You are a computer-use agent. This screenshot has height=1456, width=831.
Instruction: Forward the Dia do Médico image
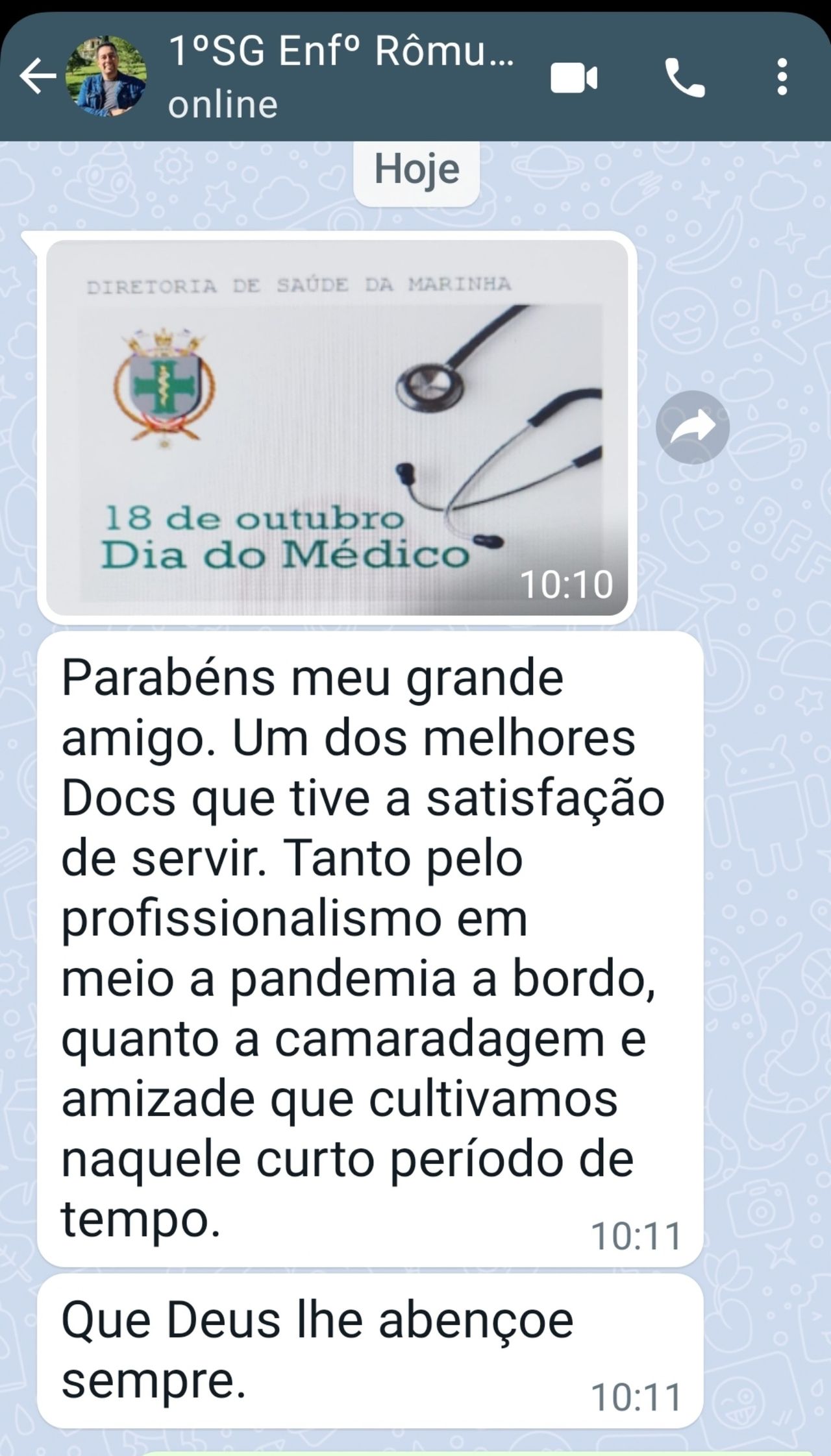coord(692,428)
